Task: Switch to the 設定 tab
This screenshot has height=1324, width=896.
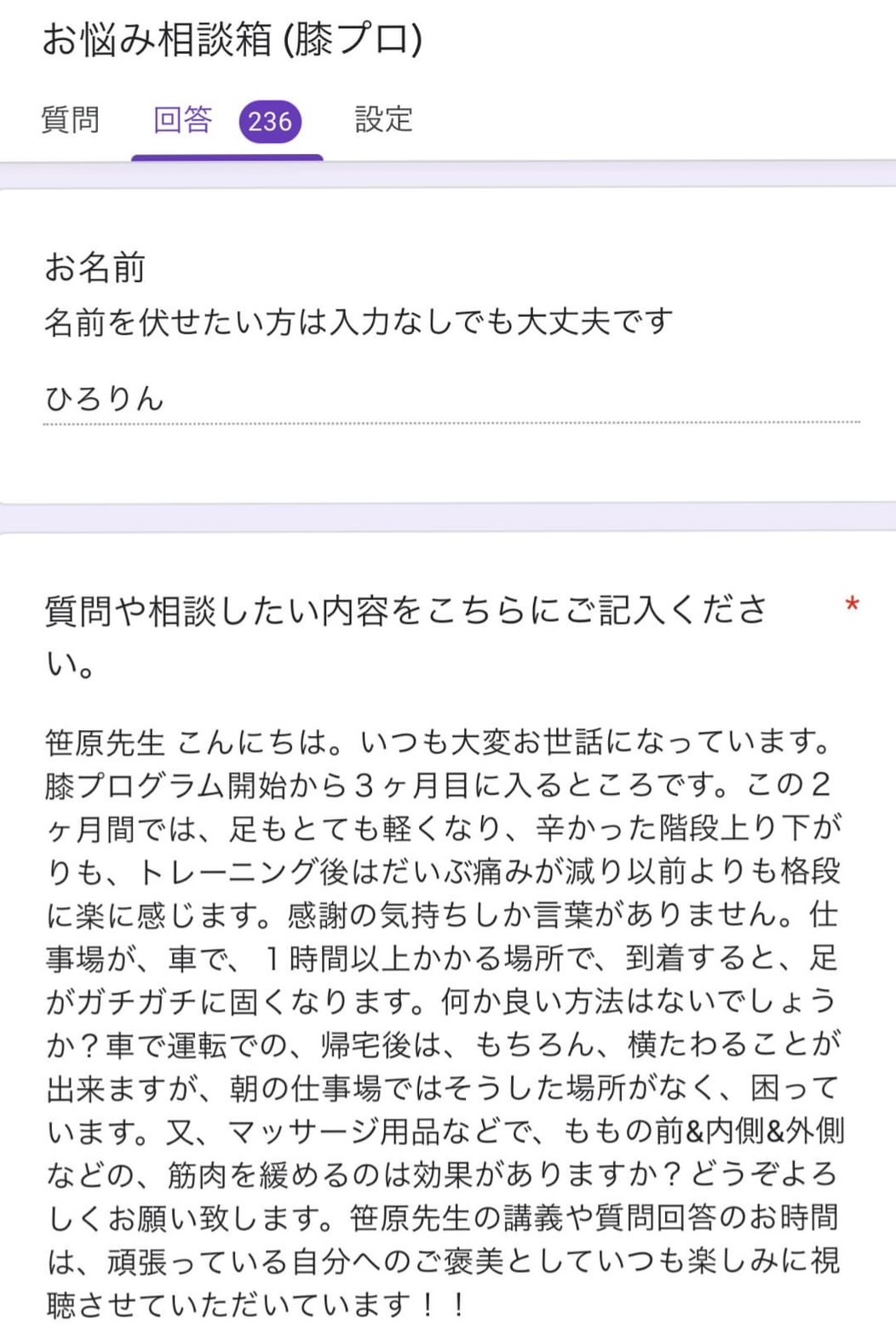Action: [x=383, y=120]
